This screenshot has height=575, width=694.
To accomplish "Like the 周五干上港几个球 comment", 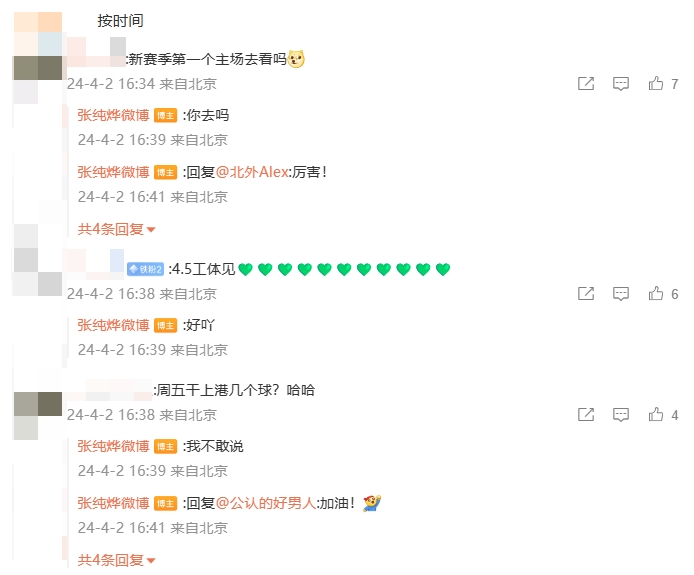I will coord(656,415).
